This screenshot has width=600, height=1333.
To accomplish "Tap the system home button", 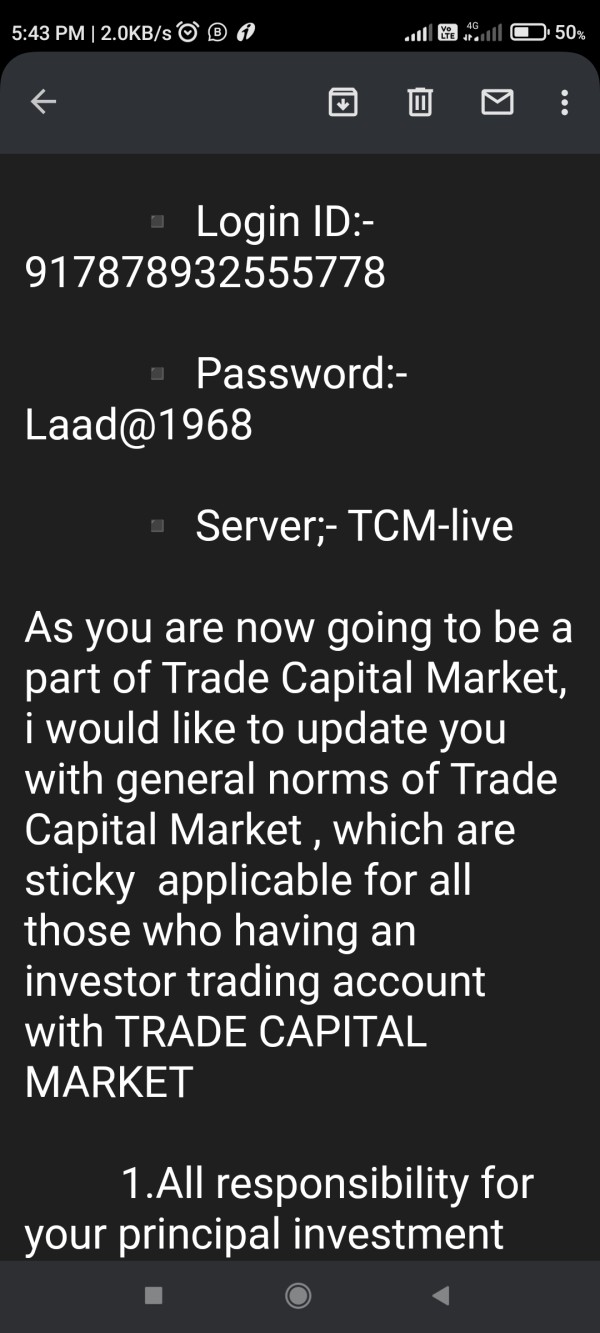I will (298, 1296).
